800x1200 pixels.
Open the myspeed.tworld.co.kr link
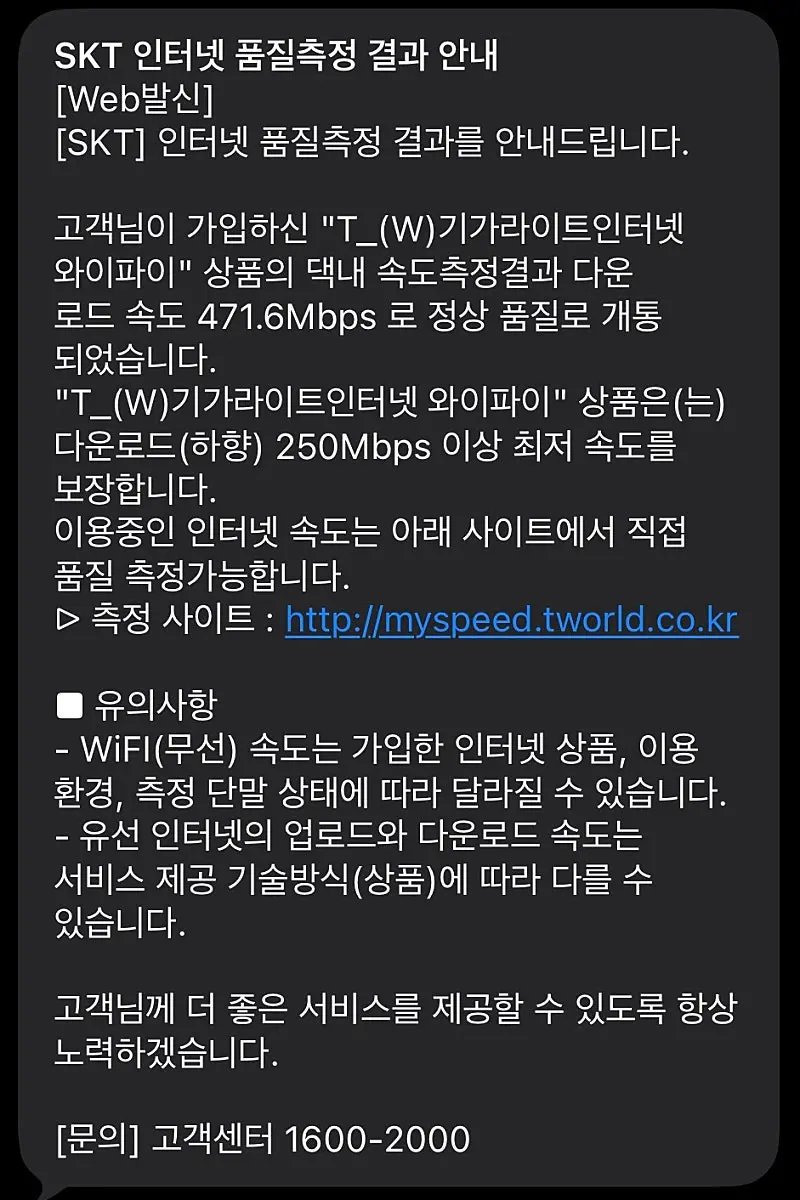[x=511, y=620]
